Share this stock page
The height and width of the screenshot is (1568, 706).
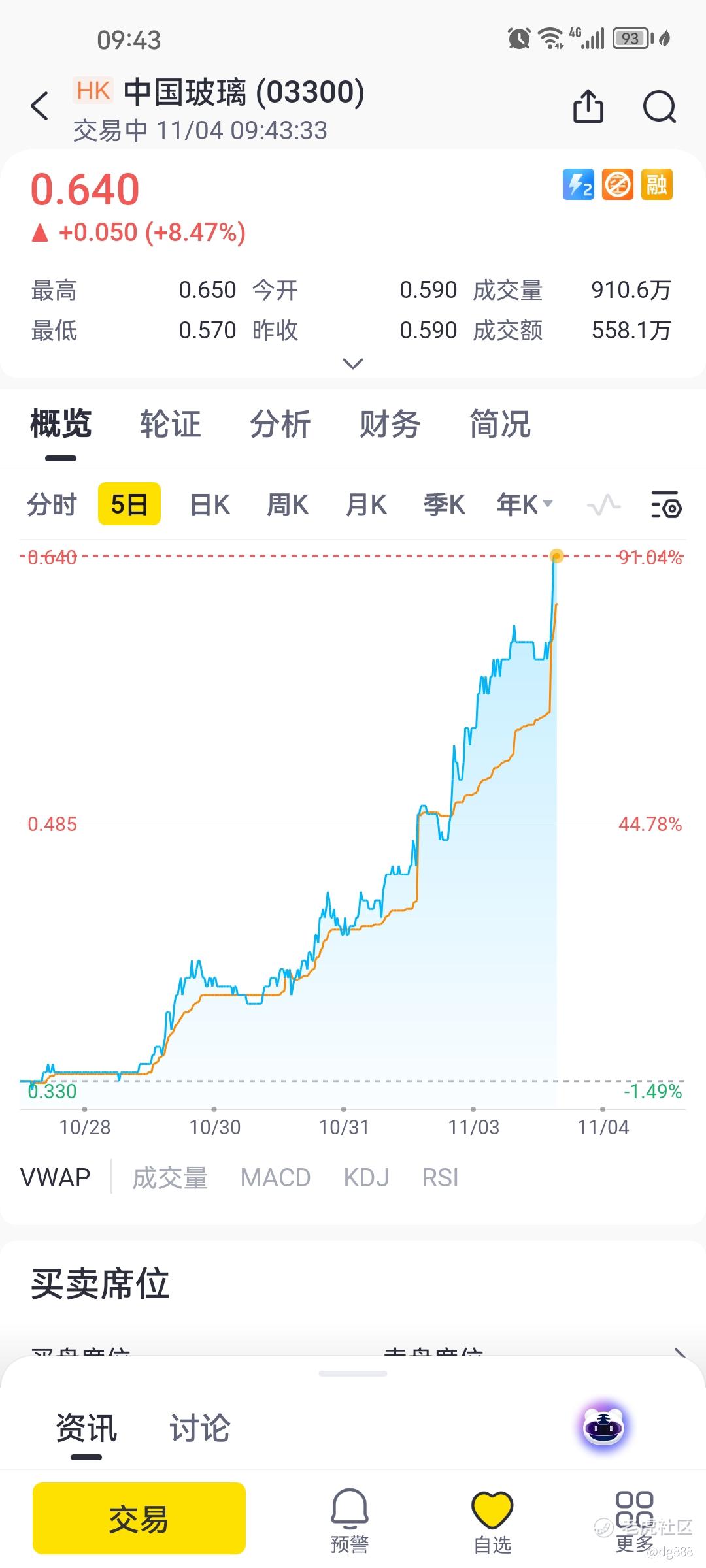click(x=588, y=106)
